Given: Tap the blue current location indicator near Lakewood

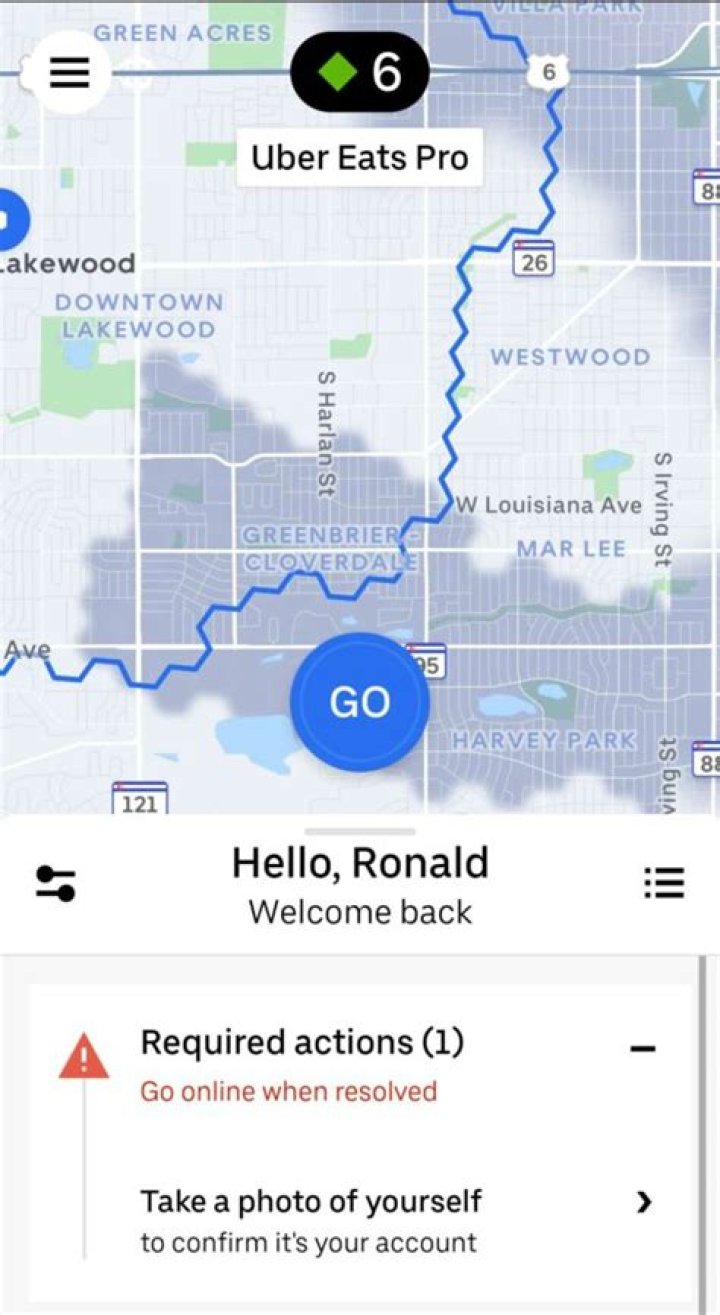Looking at the screenshot, I should tap(8, 220).
